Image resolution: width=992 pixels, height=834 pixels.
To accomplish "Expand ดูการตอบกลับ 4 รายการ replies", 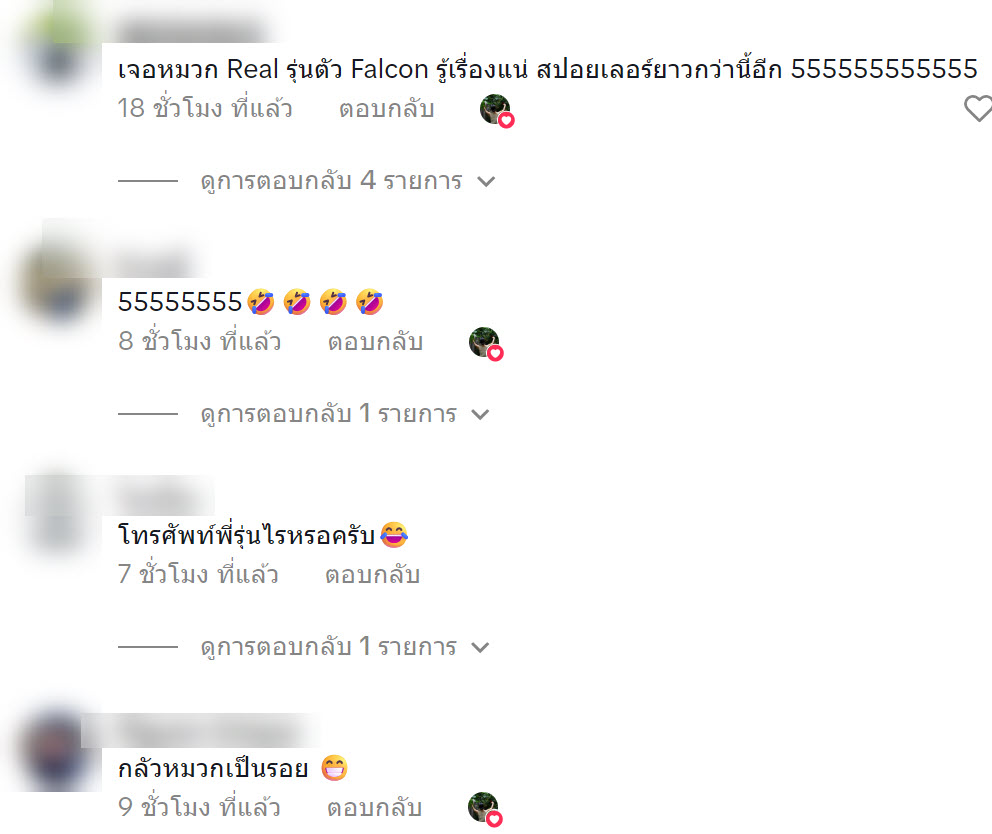I will (346, 181).
